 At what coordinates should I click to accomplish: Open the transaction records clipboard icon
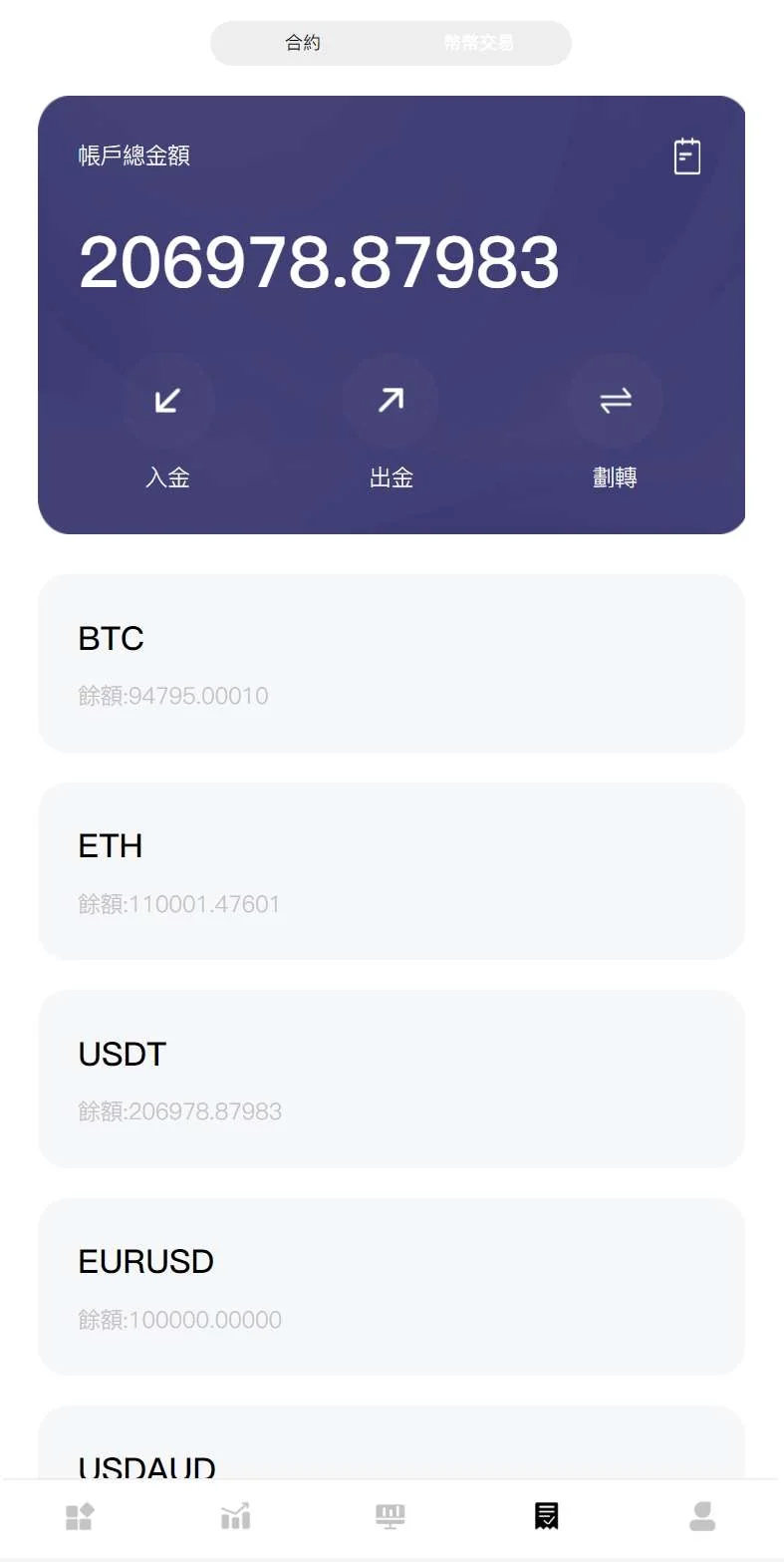pyautogui.click(x=687, y=156)
